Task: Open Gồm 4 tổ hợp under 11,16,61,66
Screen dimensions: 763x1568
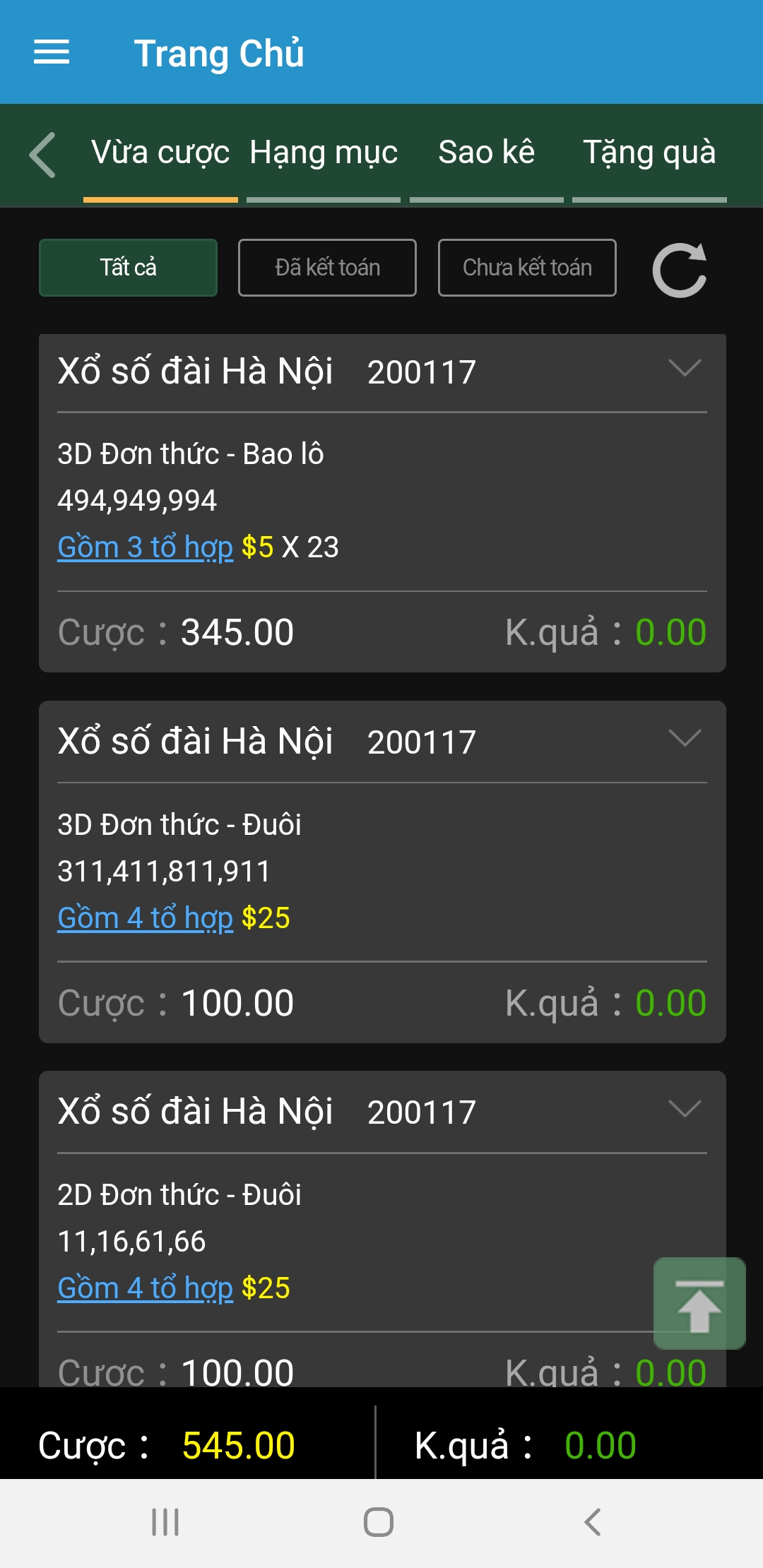Action: [145, 1288]
